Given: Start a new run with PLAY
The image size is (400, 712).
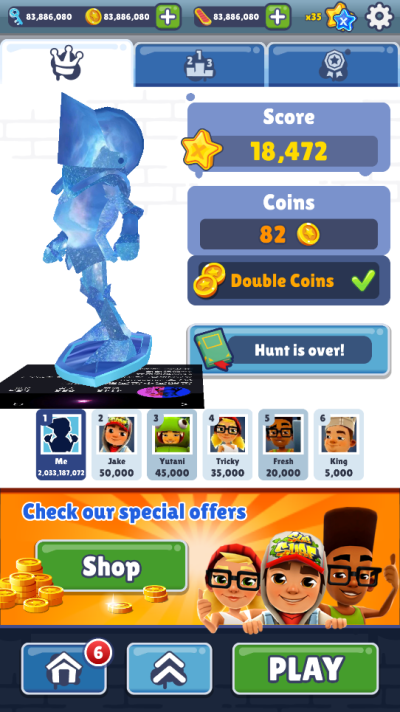Looking at the screenshot, I should click(x=306, y=669).
